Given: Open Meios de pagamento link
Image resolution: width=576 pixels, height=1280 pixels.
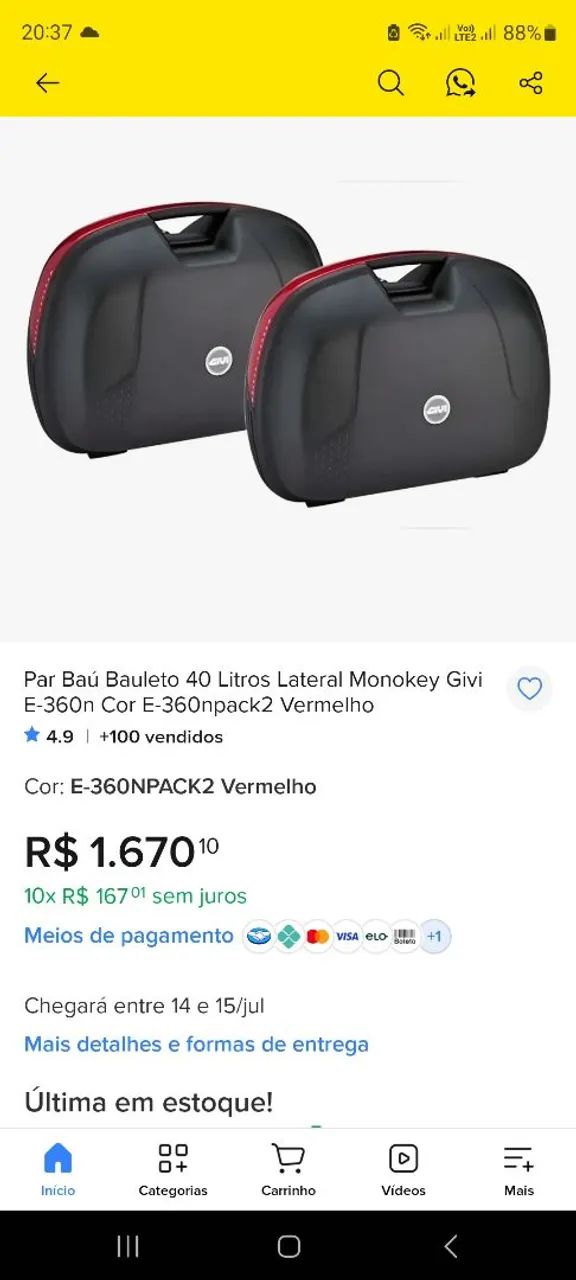Looking at the screenshot, I should pos(129,936).
